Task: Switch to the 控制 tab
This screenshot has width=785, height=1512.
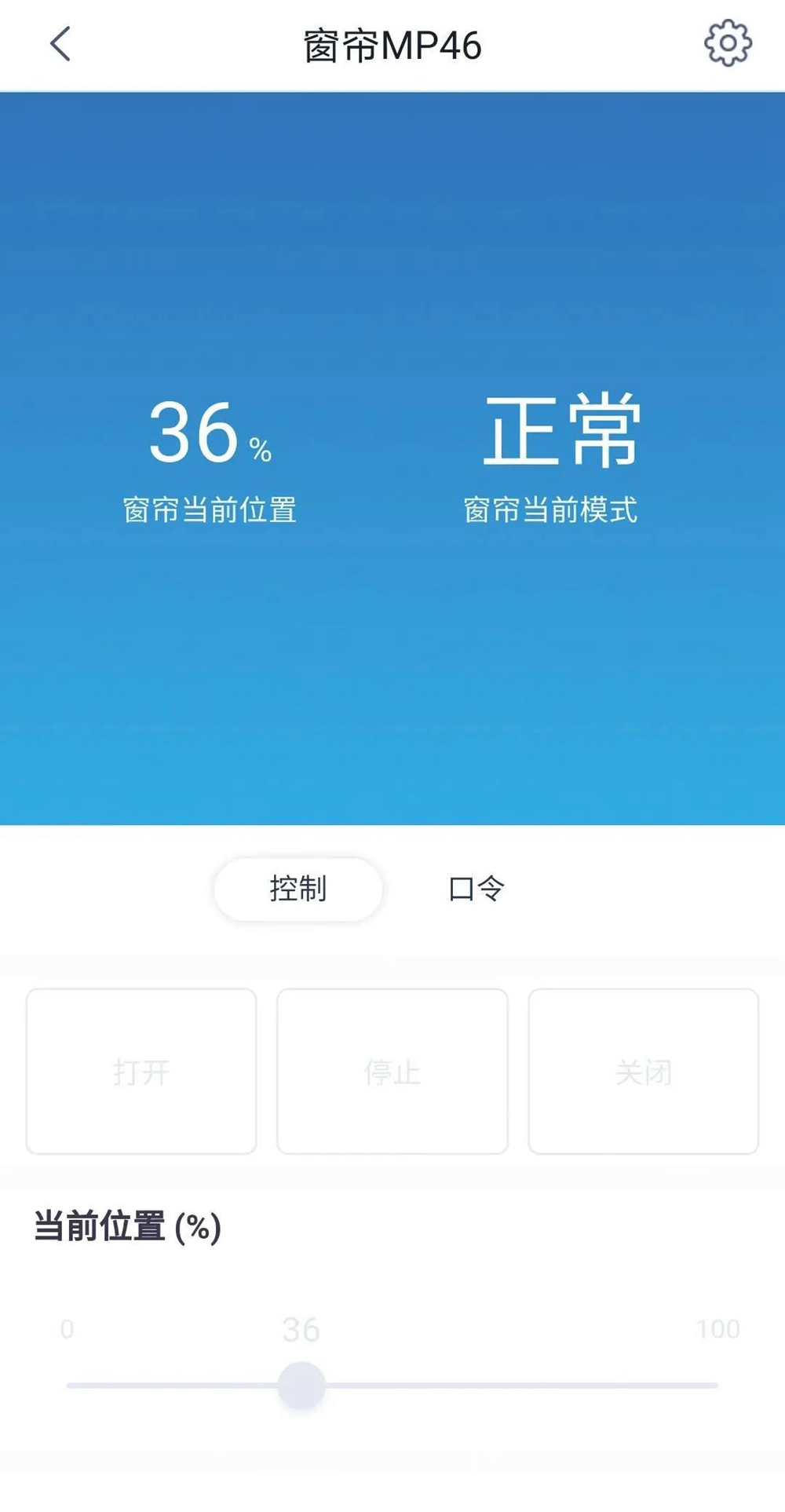Action: click(298, 889)
